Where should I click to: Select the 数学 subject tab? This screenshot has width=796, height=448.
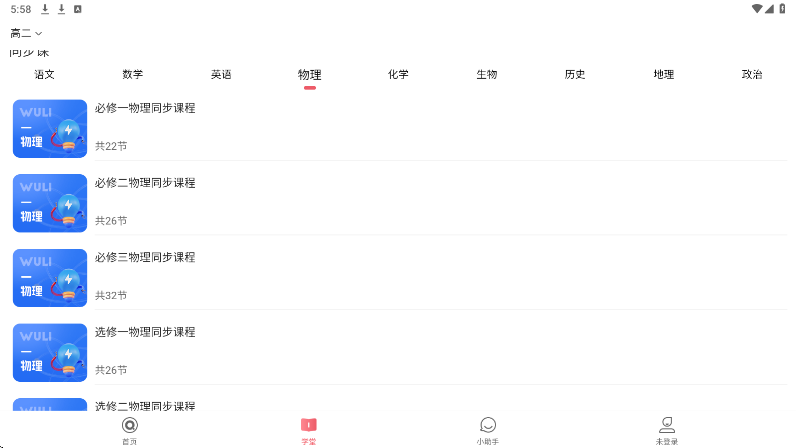132,75
